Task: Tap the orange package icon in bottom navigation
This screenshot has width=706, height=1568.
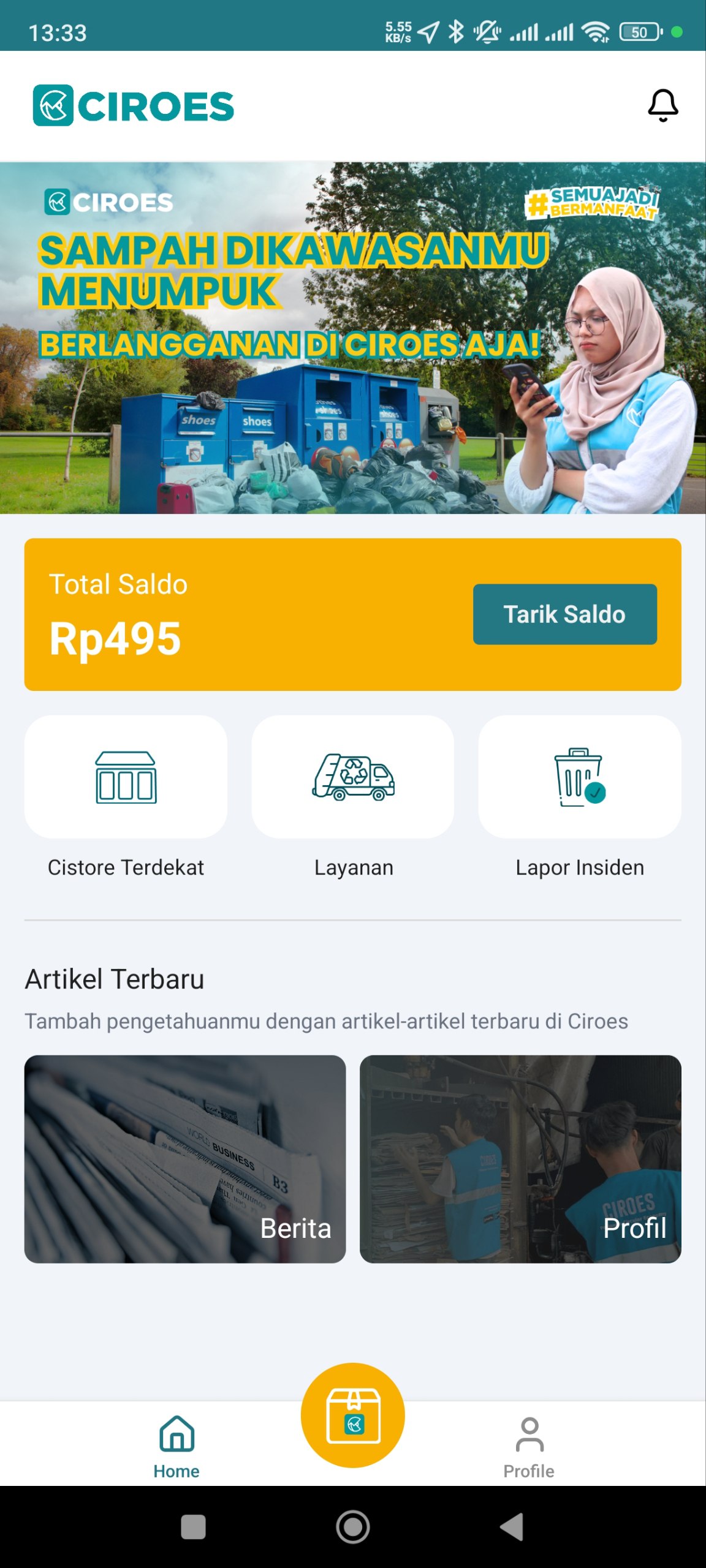Action: [353, 1413]
